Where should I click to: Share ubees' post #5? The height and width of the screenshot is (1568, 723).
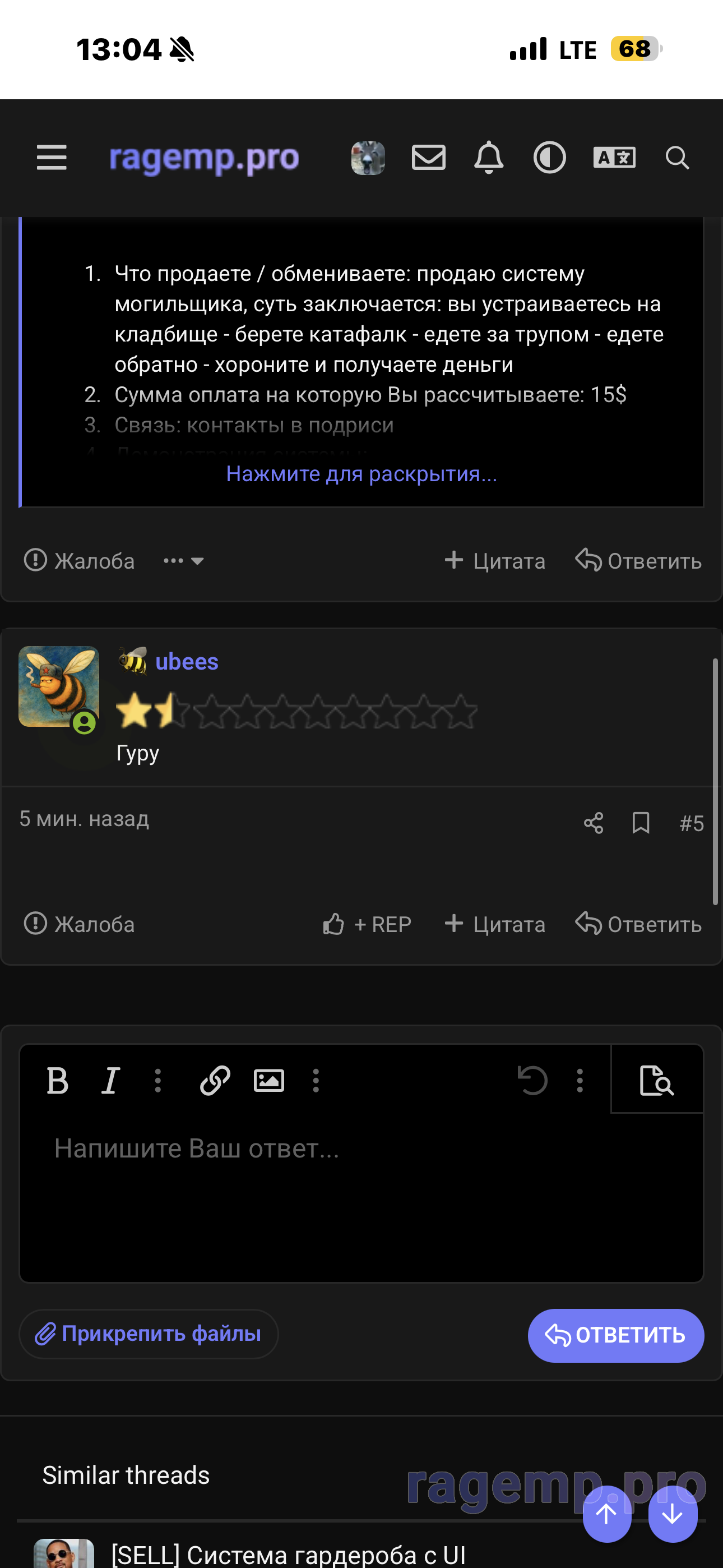[x=594, y=823]
